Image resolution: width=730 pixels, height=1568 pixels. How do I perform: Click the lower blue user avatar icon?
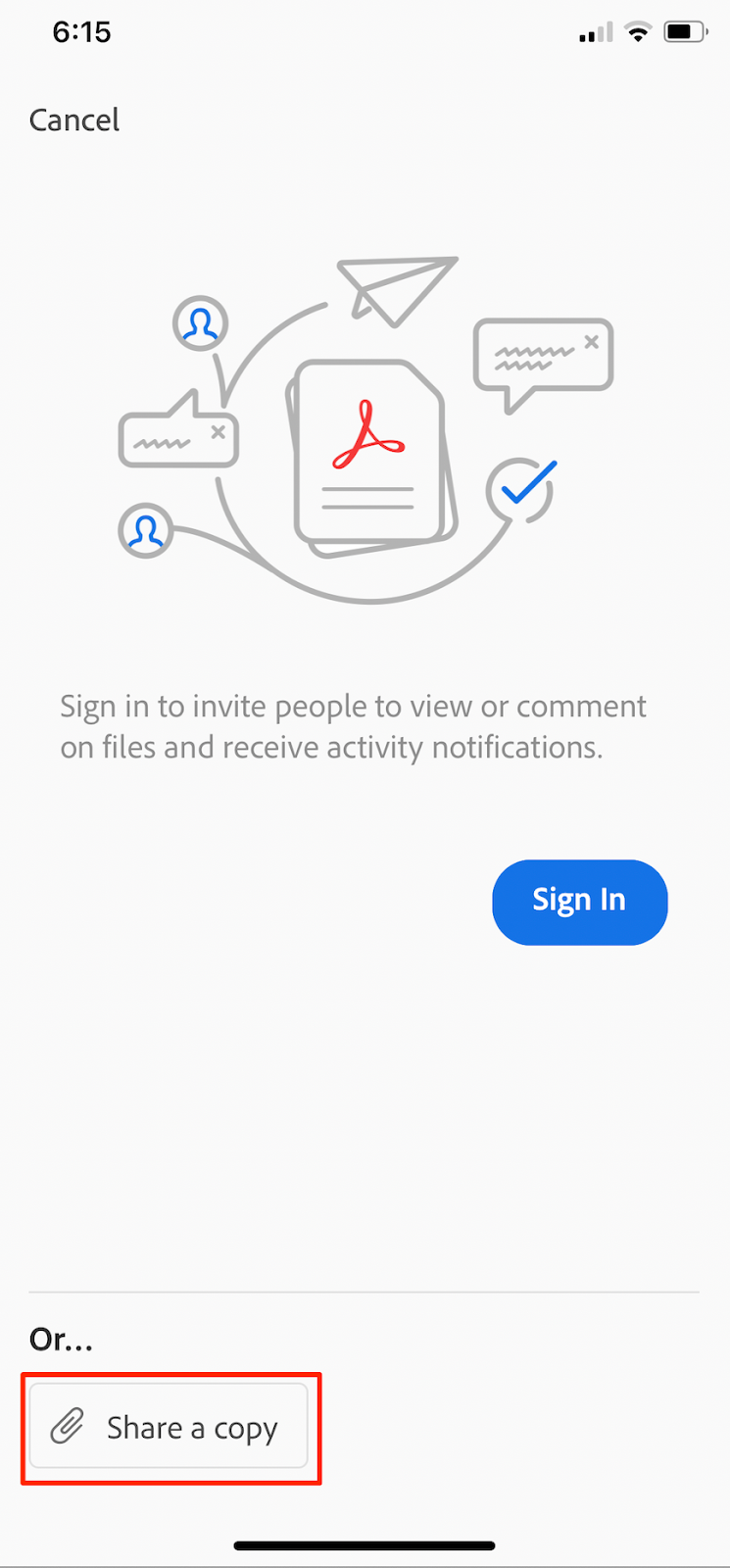click(x=145, y=530)
